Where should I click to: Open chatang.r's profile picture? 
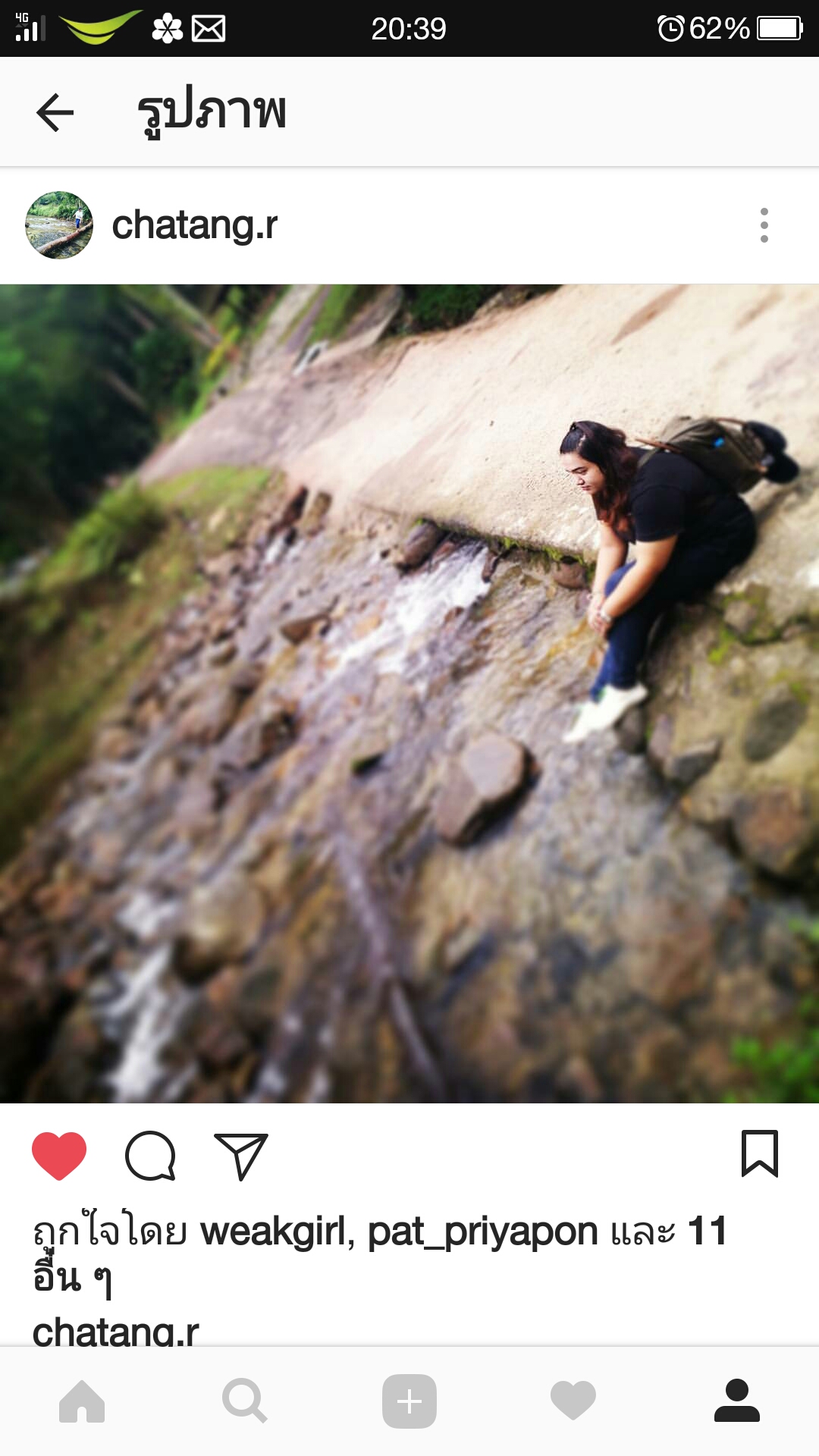(x=59, y=225)
